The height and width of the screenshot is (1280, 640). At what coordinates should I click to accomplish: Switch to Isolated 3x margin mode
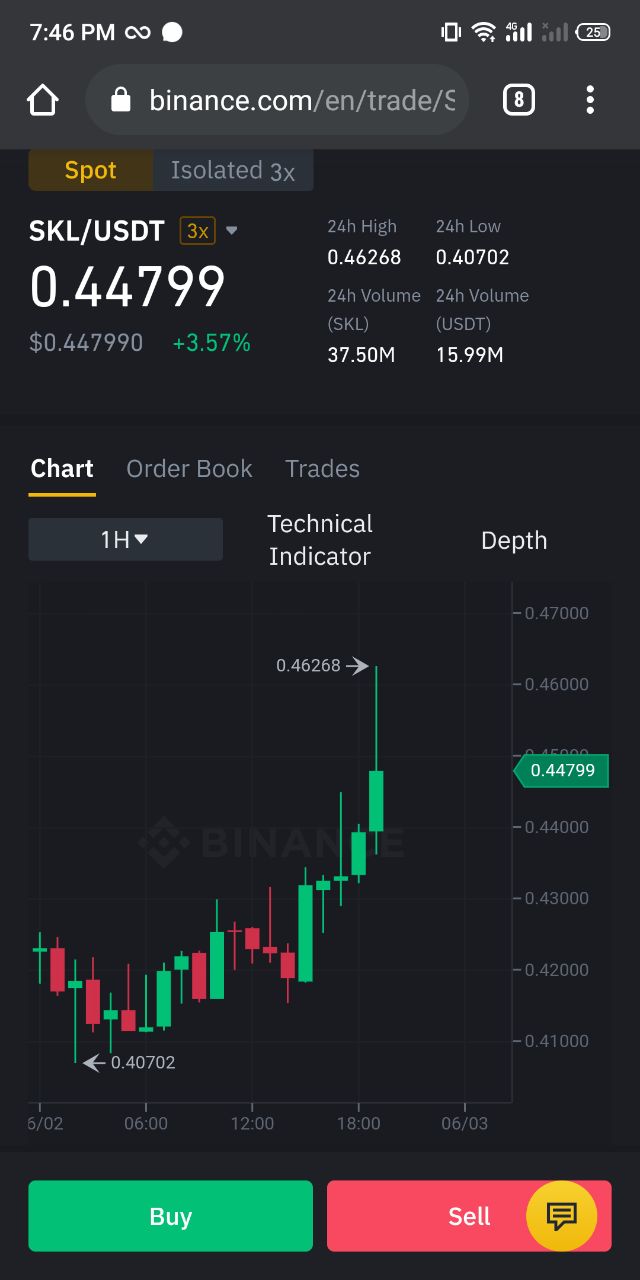tap(233, 170)
